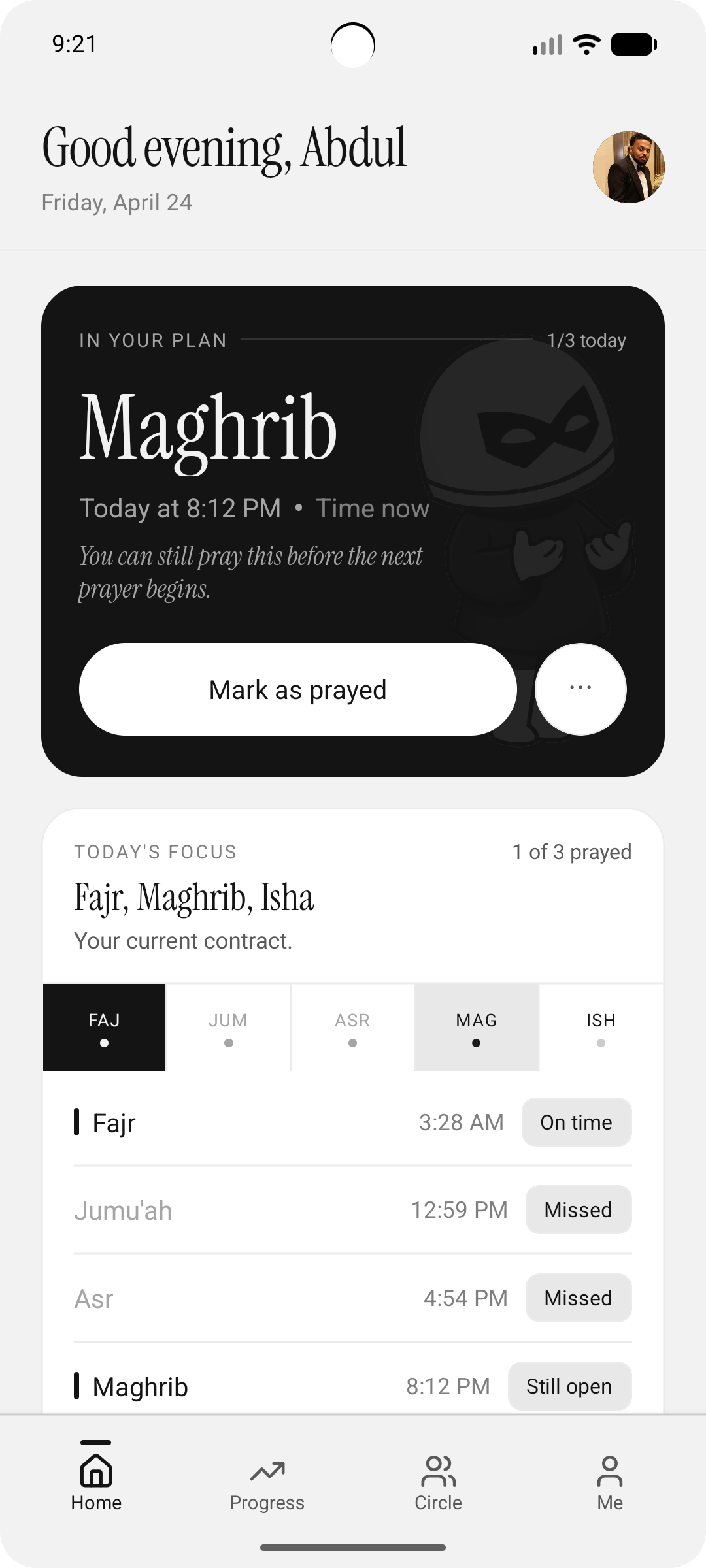706x1568 pixels.
Task: Open the Maghrib row marked Still open
Action: click(x=352, y=1386)
